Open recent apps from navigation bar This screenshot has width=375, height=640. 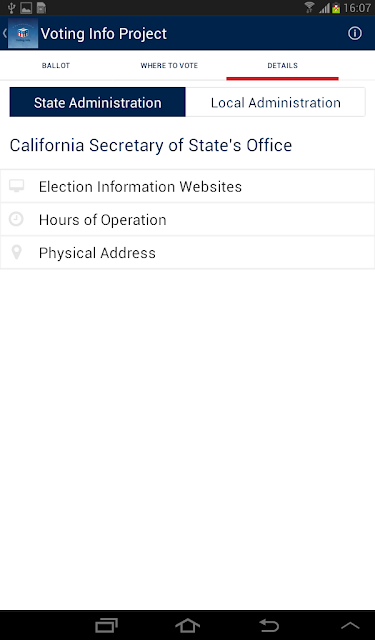click(x=107, y=625)
